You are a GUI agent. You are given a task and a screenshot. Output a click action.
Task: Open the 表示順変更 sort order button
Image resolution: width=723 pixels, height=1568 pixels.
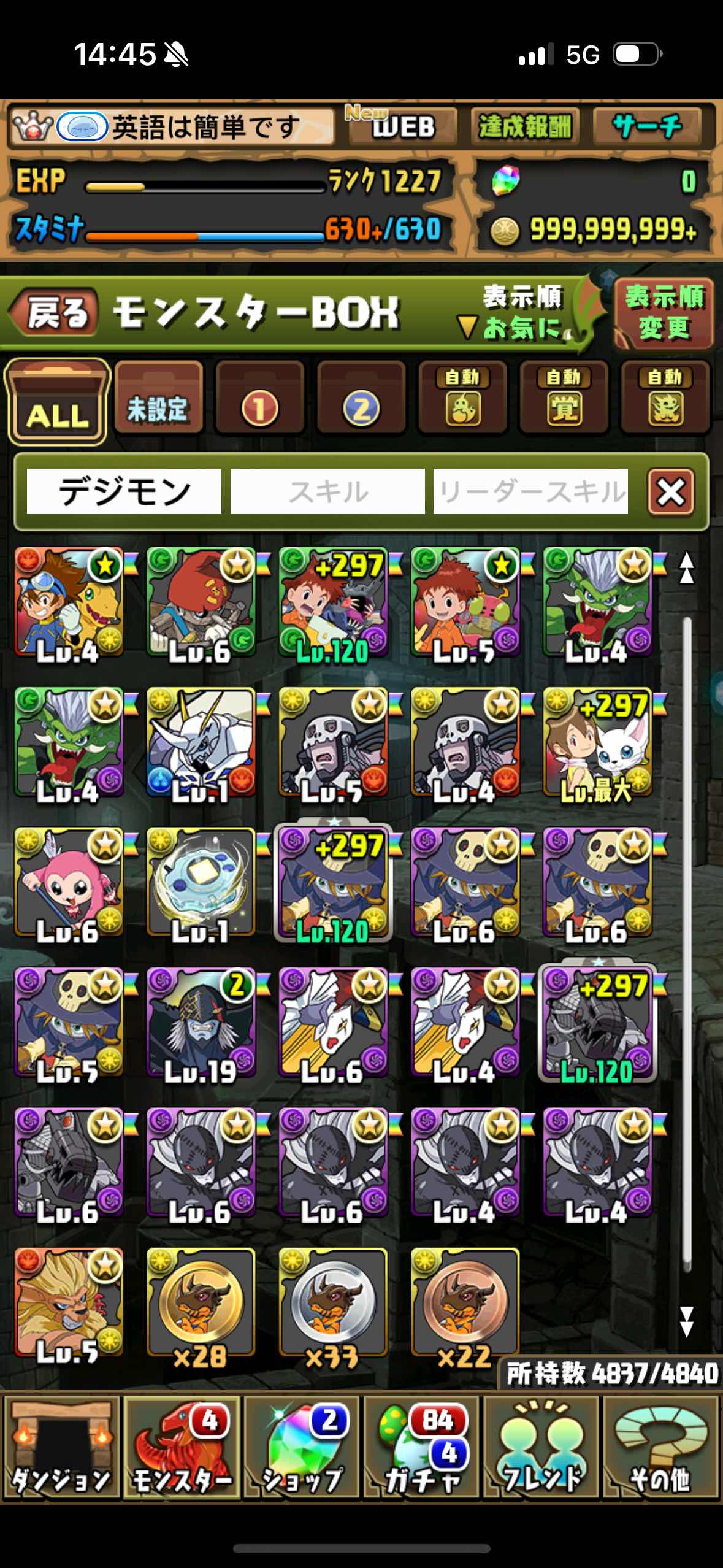point(664,313)
